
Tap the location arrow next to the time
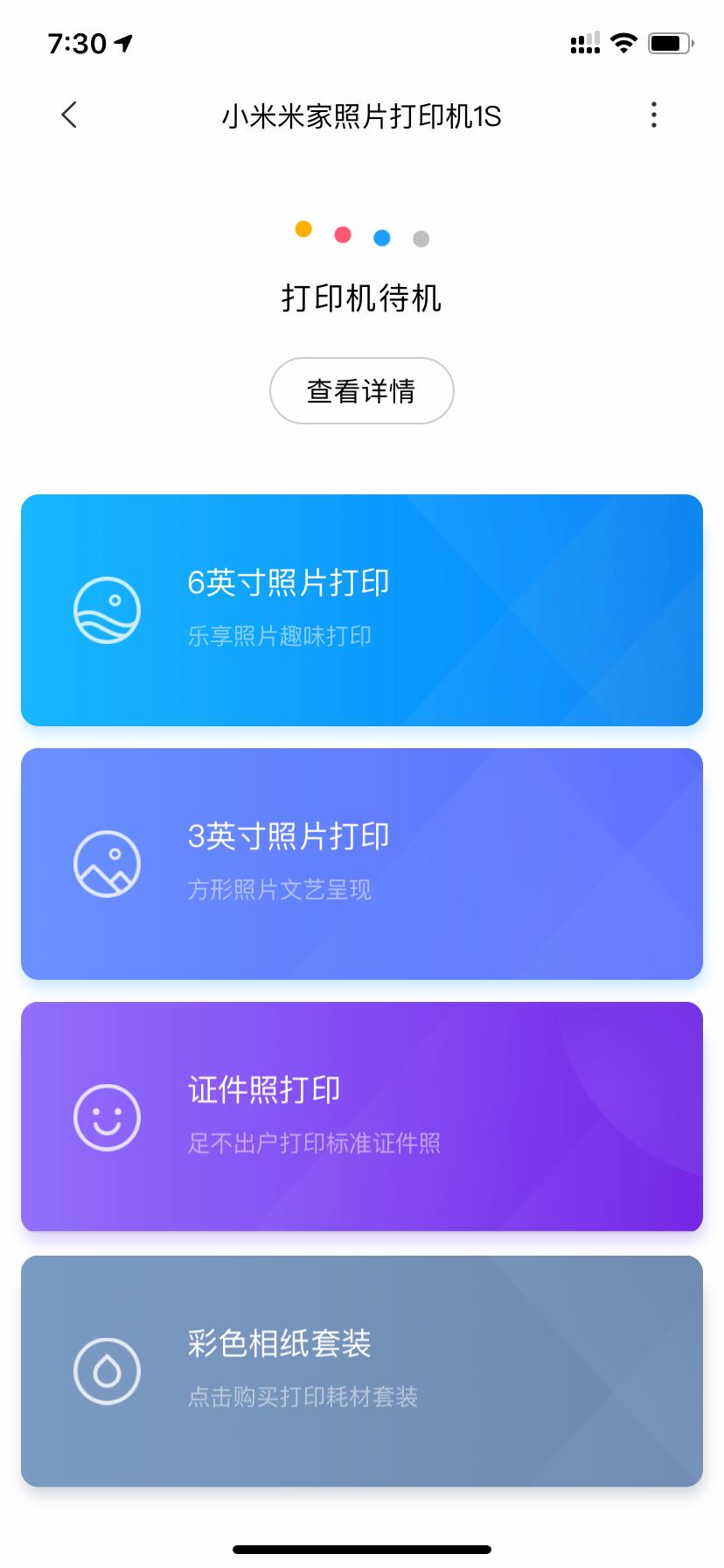coord(121,41)
